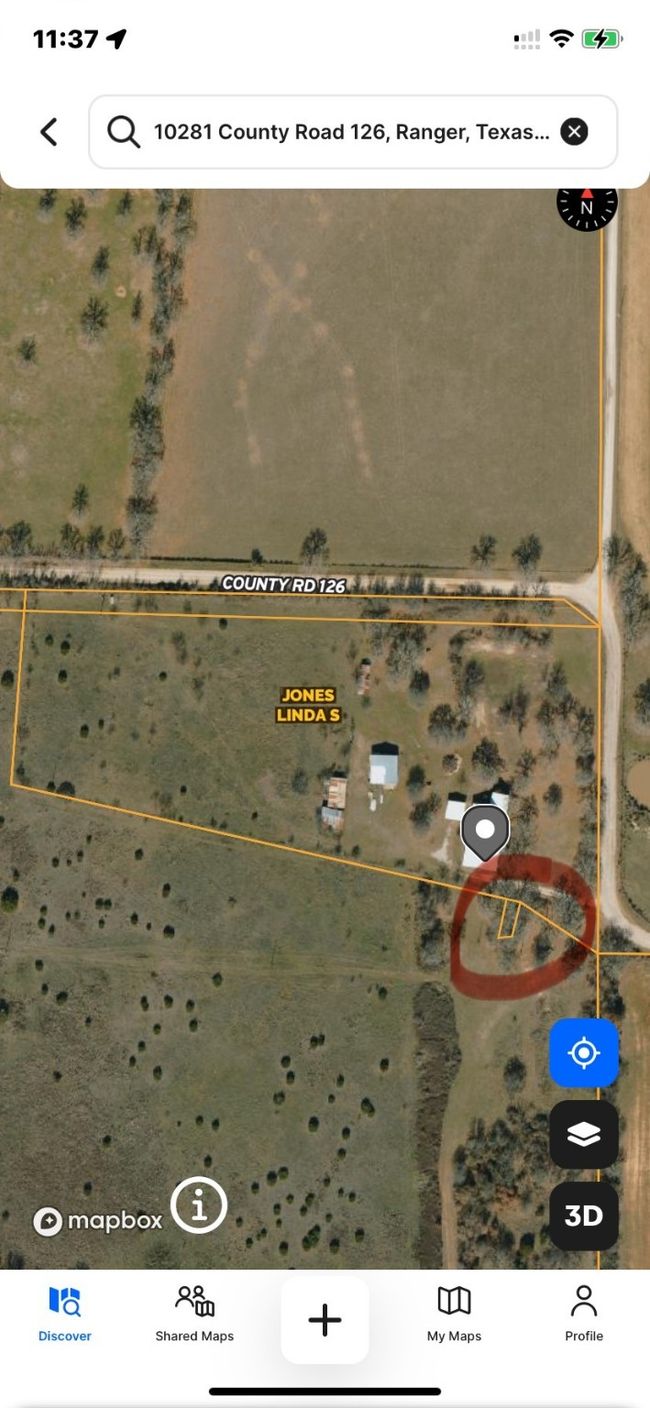The width and height of the screenshot is (650, 1408).
Task: Select the dropped location pin
Action: [x=485, y=832]
